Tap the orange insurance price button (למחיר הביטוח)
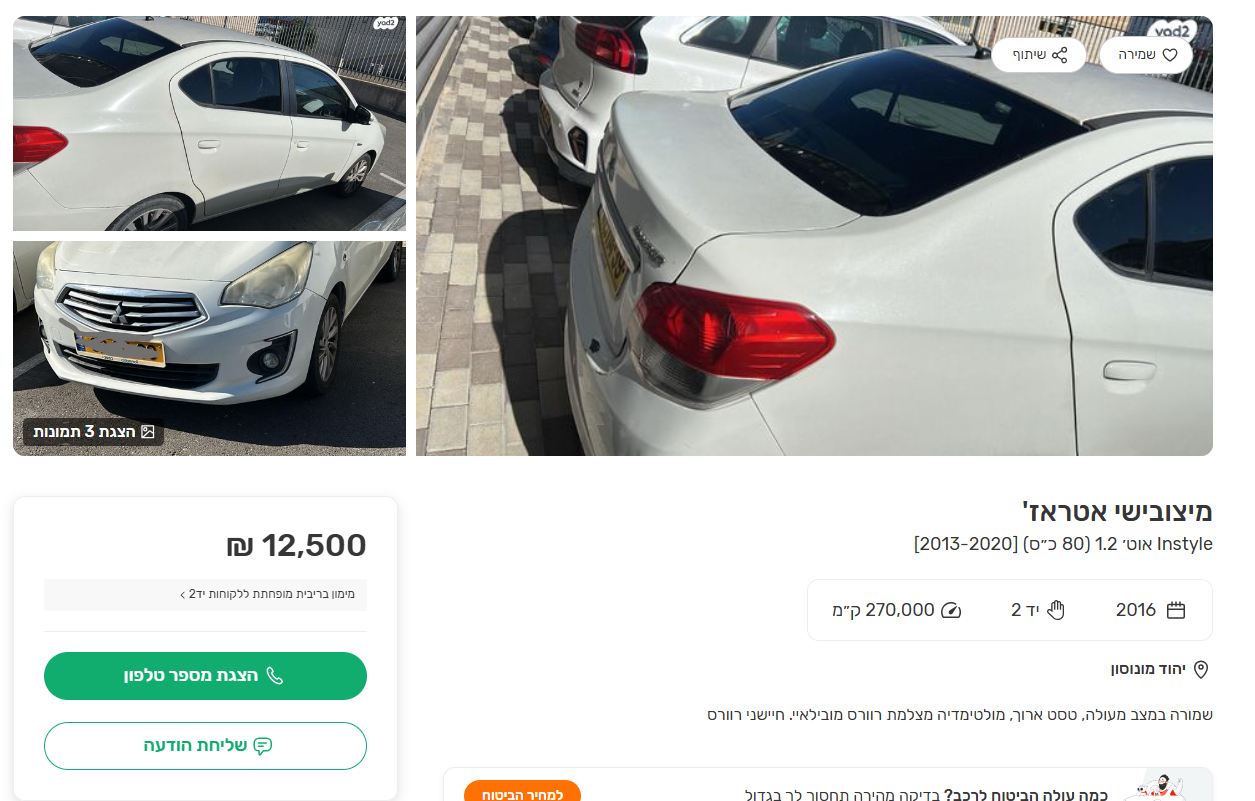 522,792
